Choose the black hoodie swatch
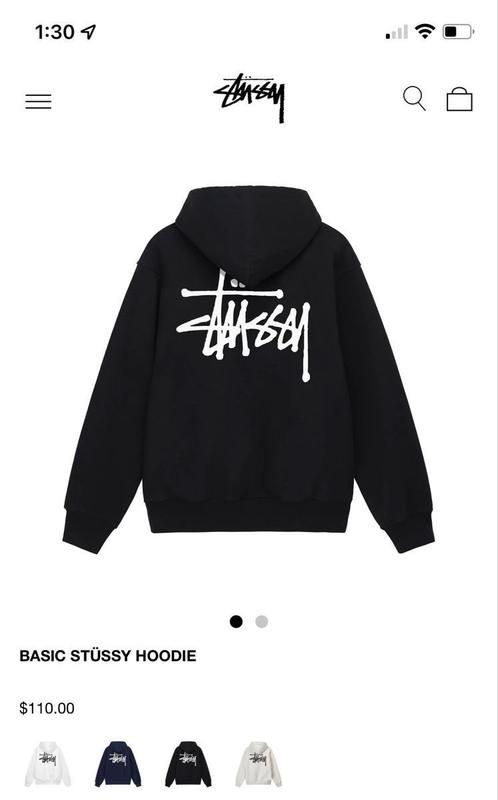This screenshot has width=498, height=800. pyautogui.click(x=188, y=763)
